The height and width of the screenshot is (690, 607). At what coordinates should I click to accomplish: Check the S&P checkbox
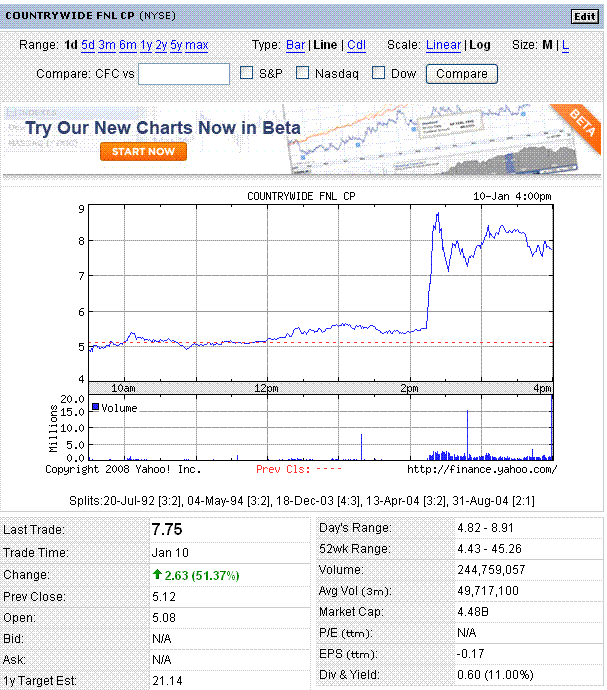coord(247,73)
